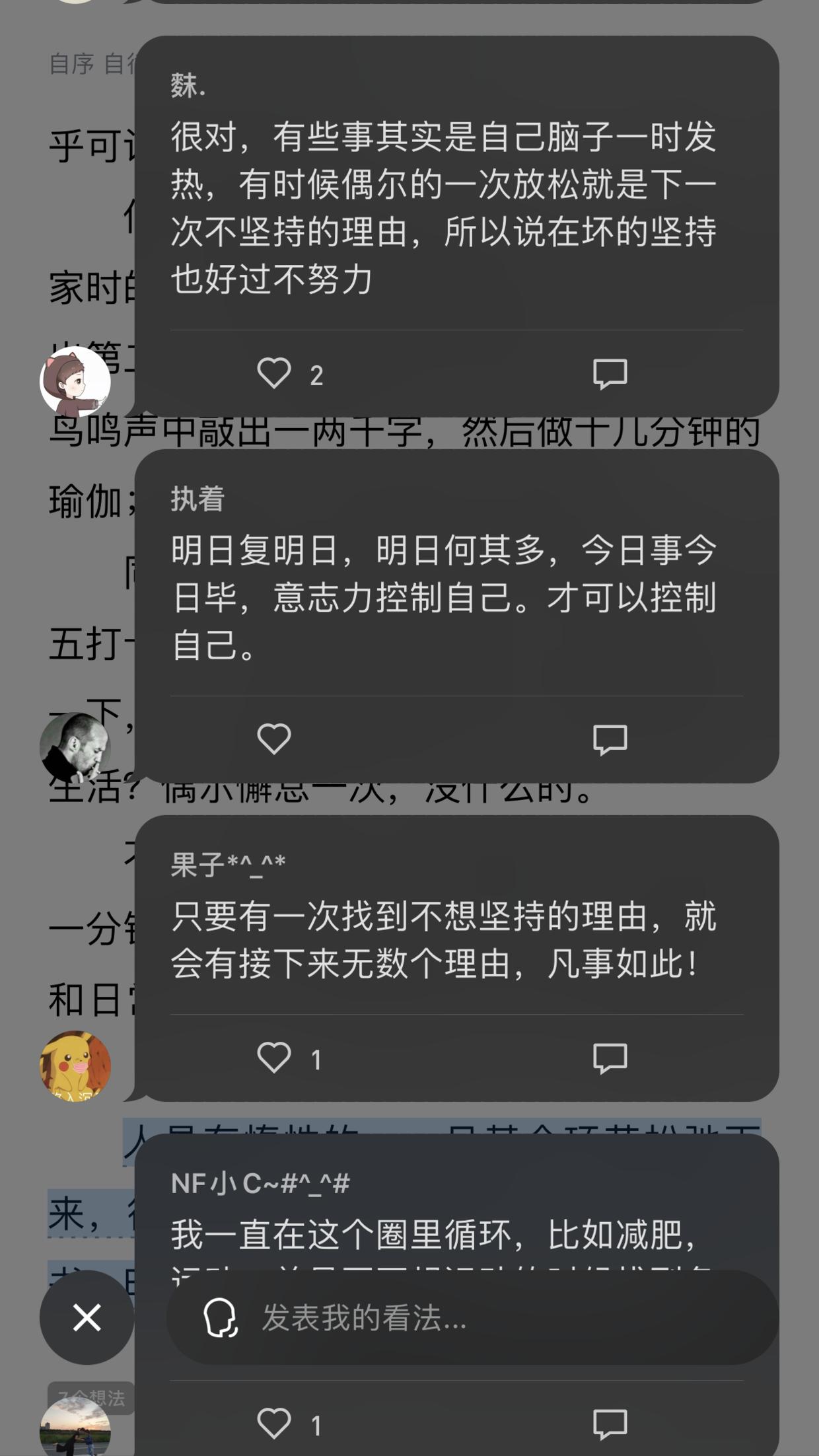Viewport: 819px width, 1456px height.
Task: Close the comments overlay with the X button
Action: click(x=86, y=1317)
